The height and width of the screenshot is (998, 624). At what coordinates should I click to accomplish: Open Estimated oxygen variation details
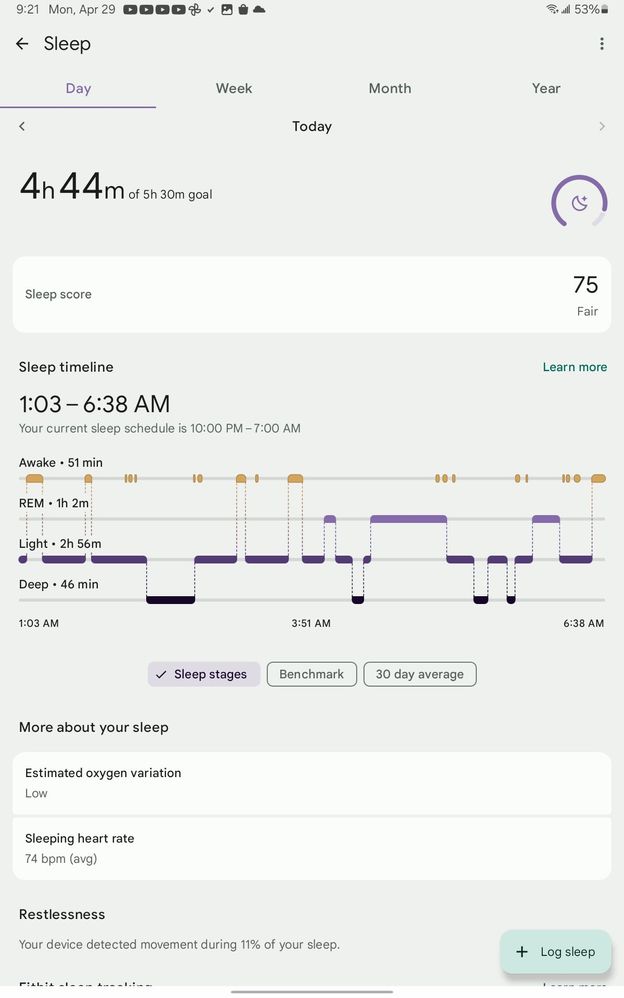pyautogui.click(x=311, y=783)
